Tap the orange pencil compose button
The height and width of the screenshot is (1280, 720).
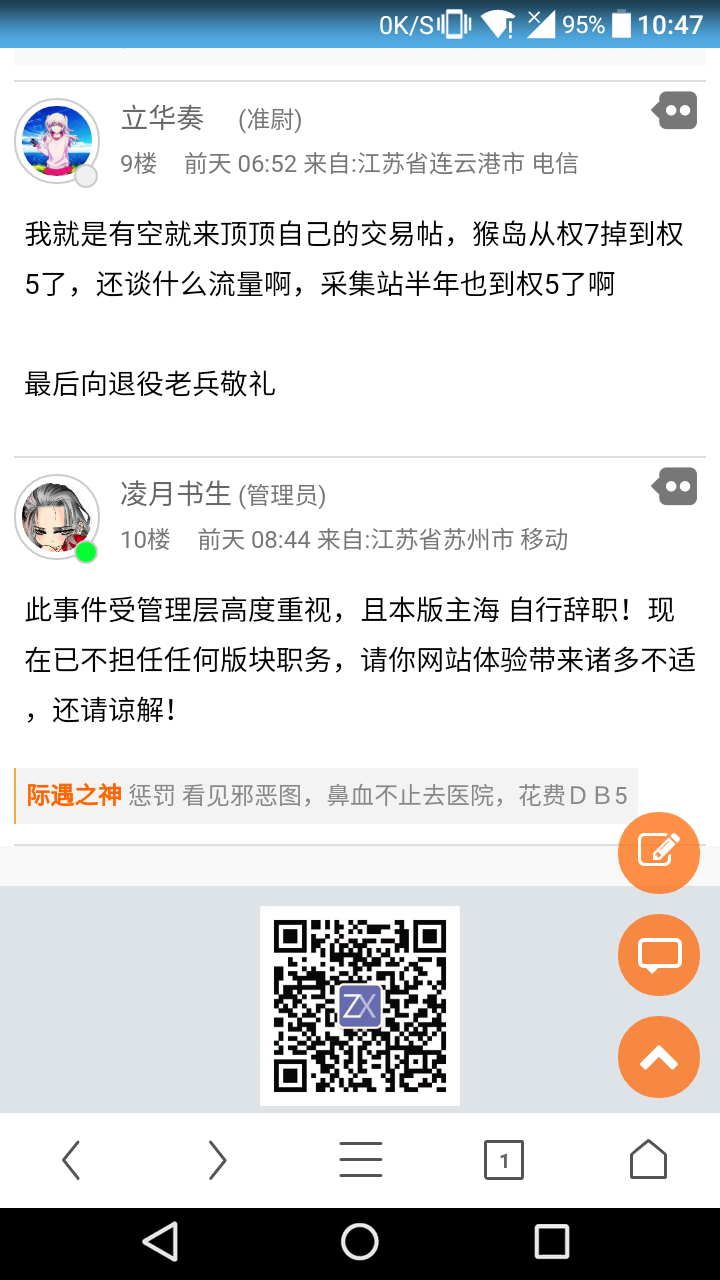tap(659, 852)
